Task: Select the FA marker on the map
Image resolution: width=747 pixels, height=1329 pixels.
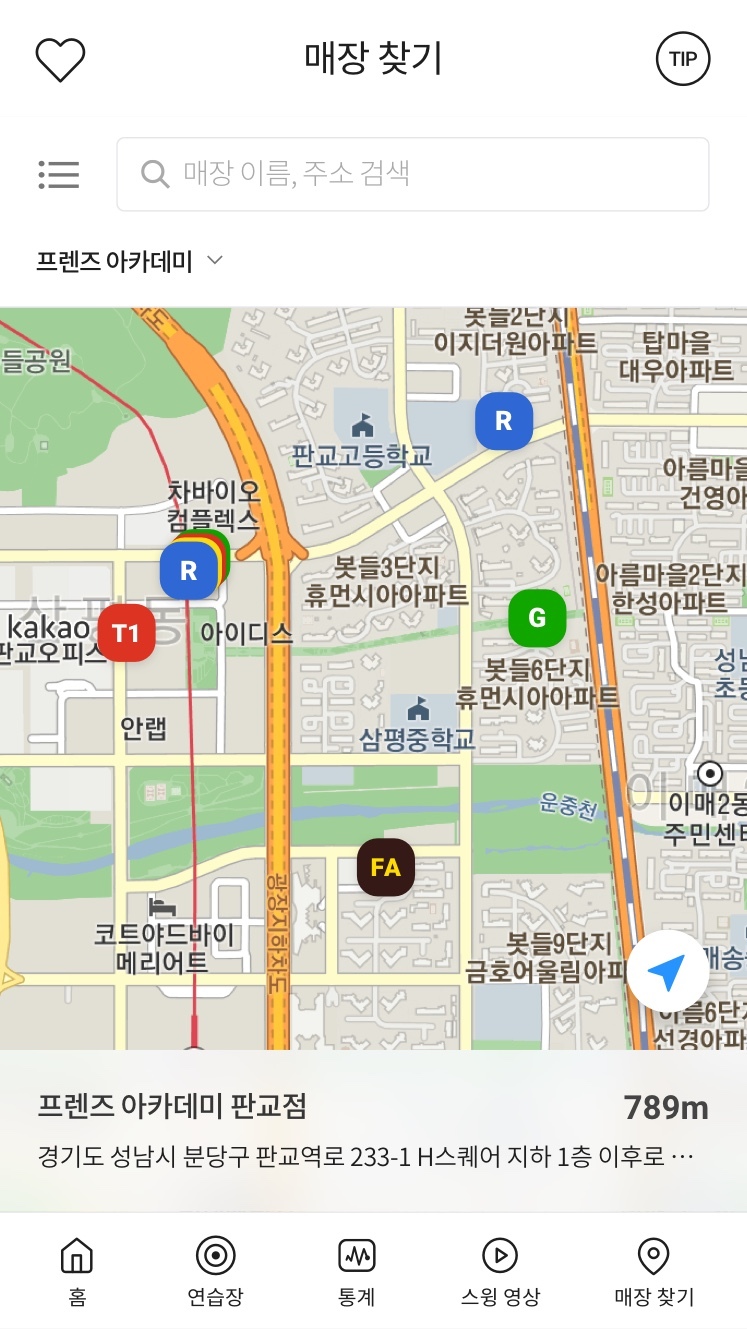Action: coord(386,867)
